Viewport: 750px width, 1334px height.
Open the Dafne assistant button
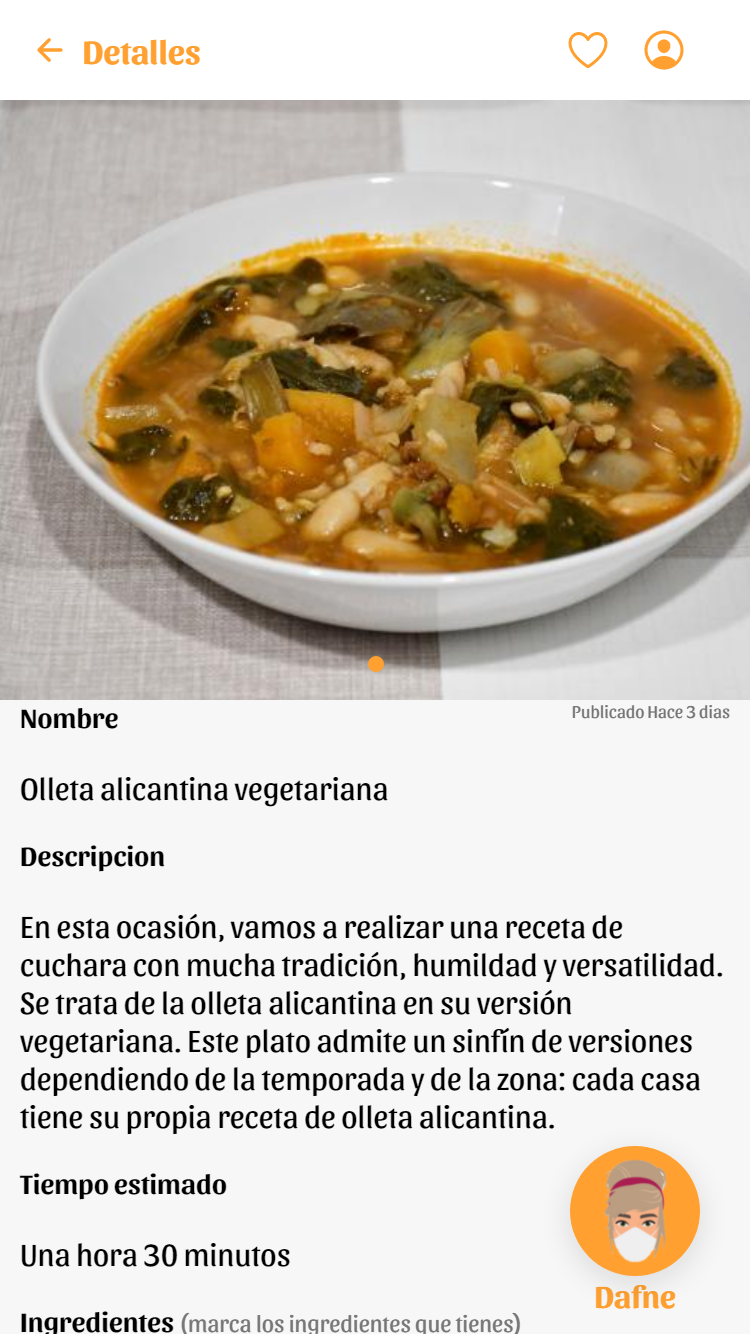pos(635,1211)
